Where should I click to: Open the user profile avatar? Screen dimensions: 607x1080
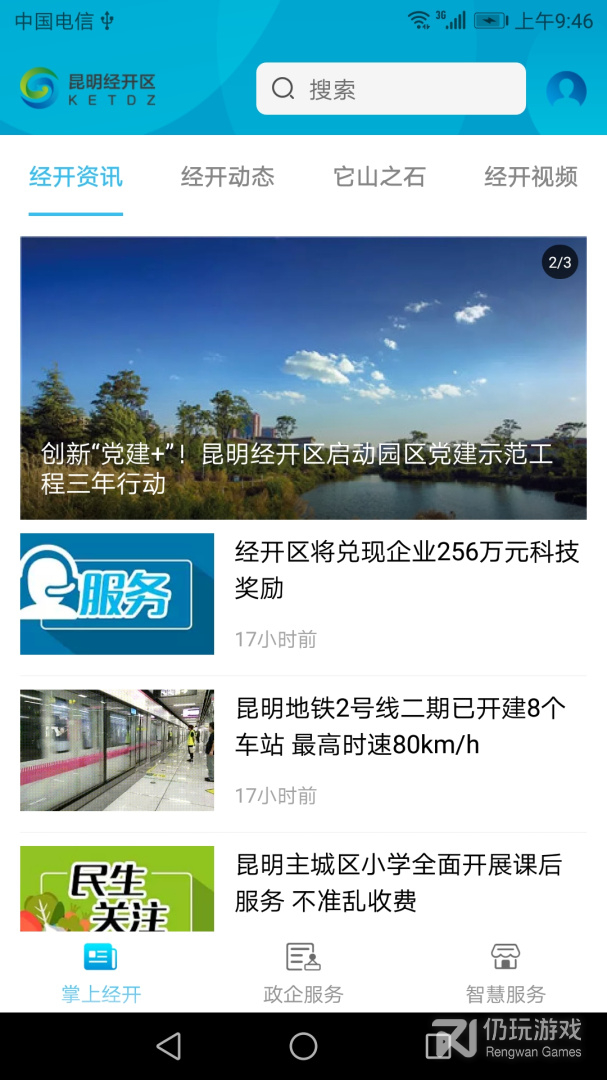point(566,90)
